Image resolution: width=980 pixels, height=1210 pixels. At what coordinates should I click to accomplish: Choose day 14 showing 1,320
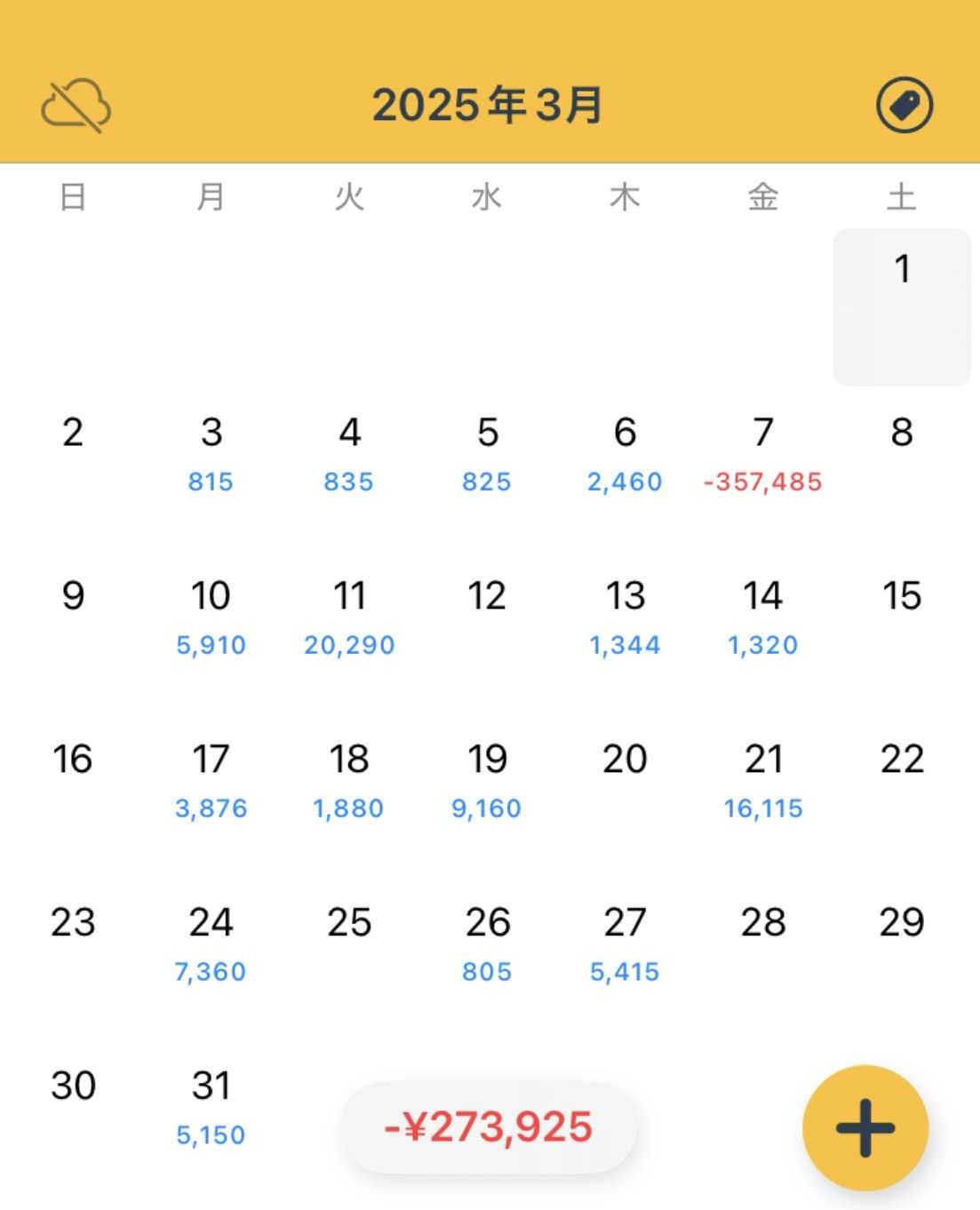(762, 617)
